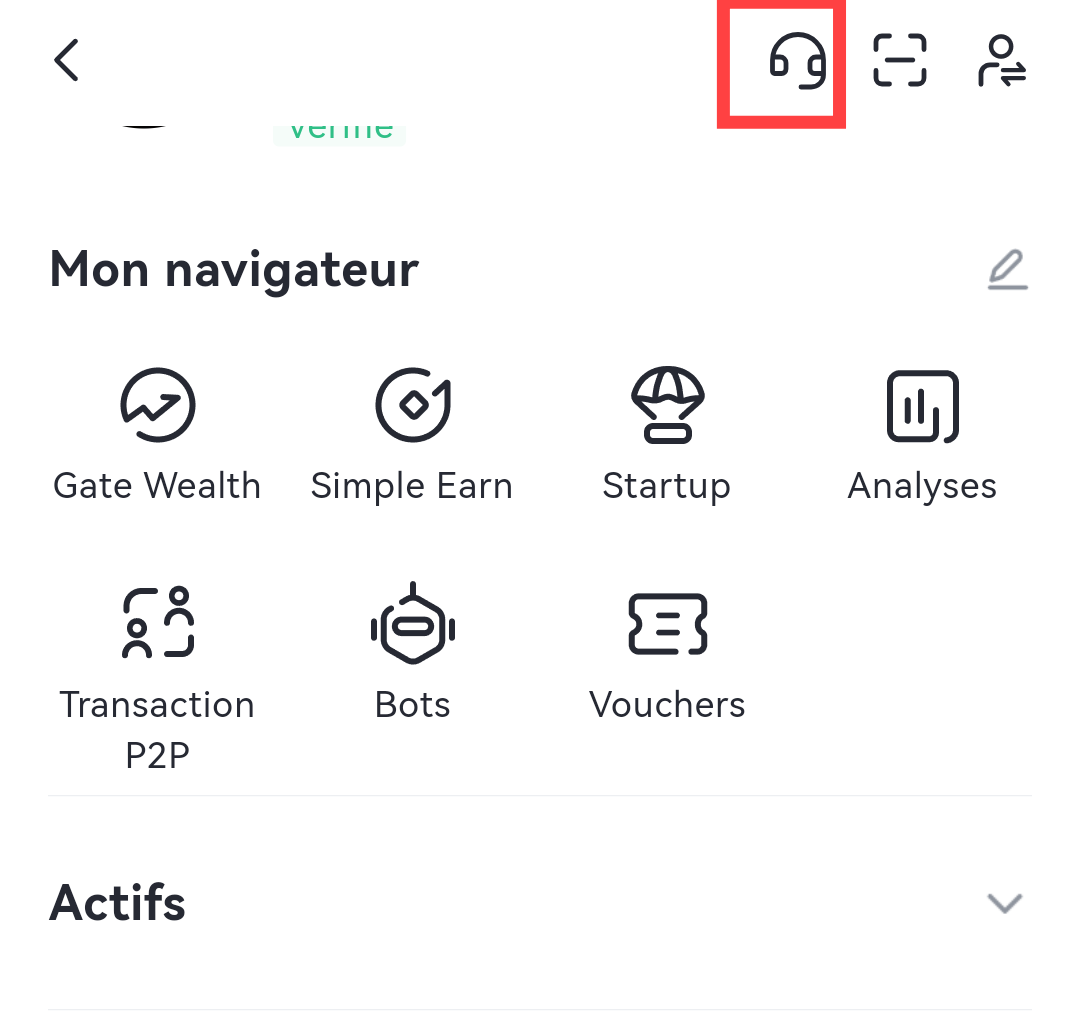Open the QR scan icon

point(899,60)
